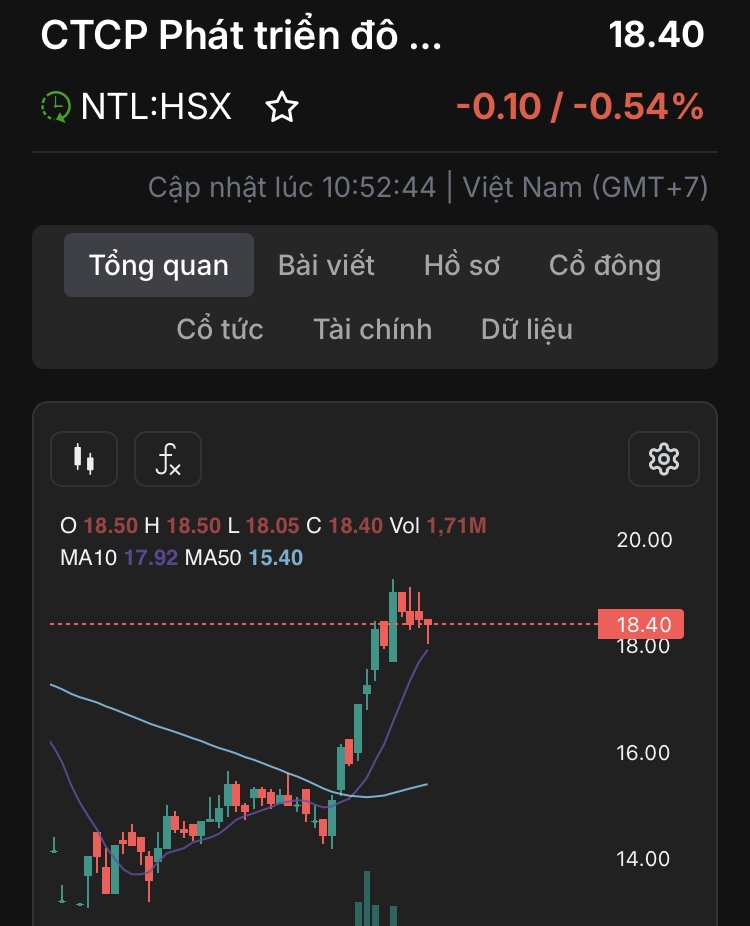The height and width of the screenshot is (926, 750).
Task: Go to the Cổ tức tab
Action: [220, 329]
